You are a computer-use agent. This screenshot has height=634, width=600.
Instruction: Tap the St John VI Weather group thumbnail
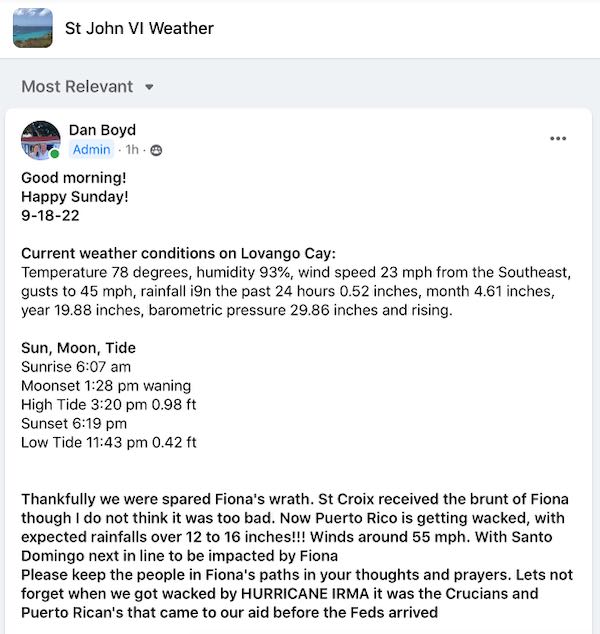pos(33,28)
